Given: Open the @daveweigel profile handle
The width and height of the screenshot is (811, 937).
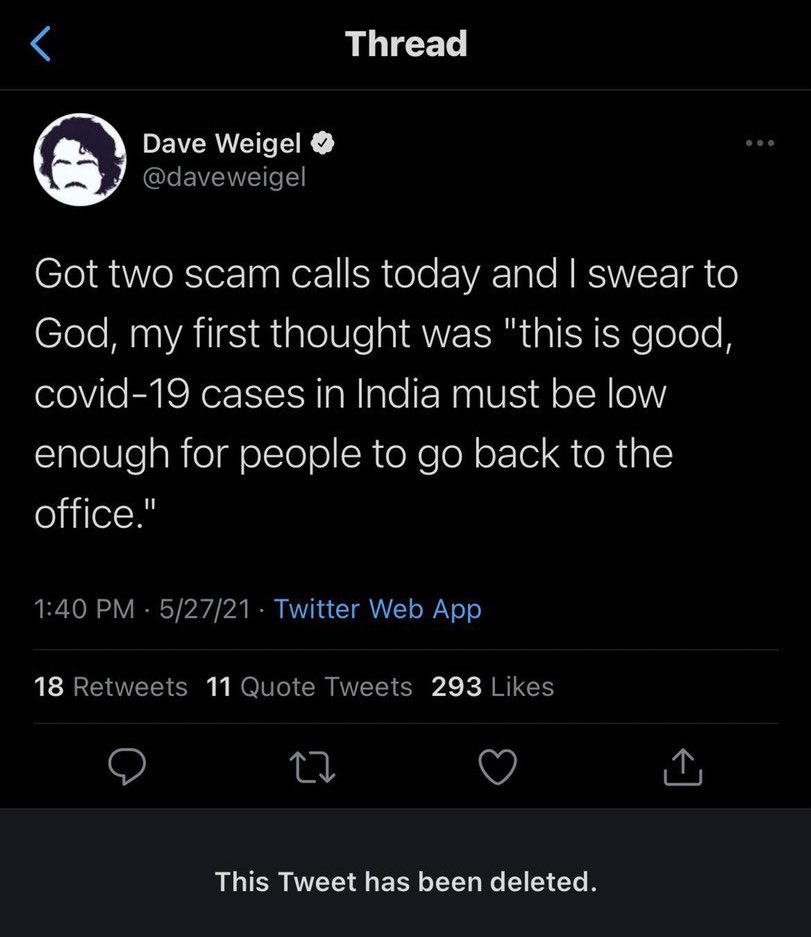Looking at the screenshot, I should tap(224, 177).
